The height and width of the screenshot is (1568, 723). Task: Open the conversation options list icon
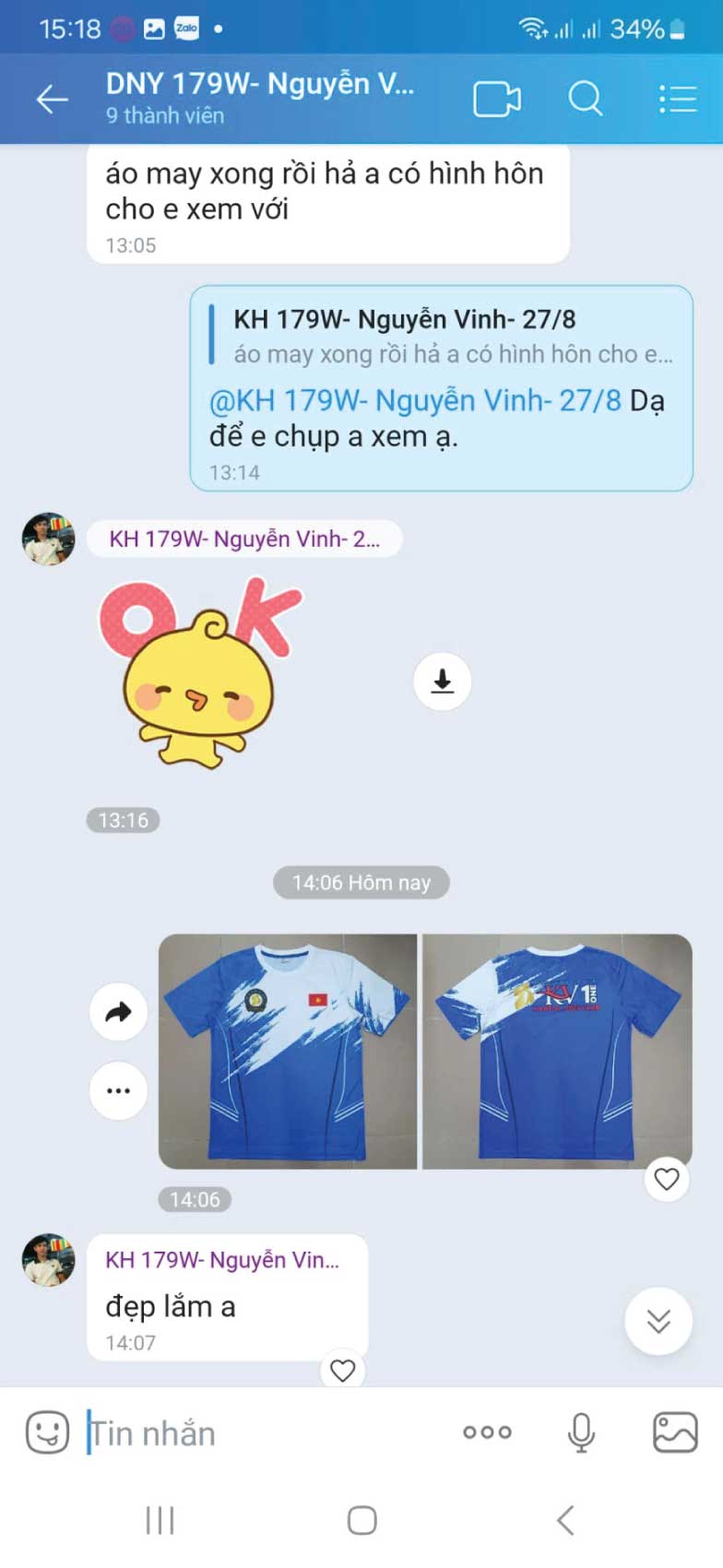pos(678,98)
